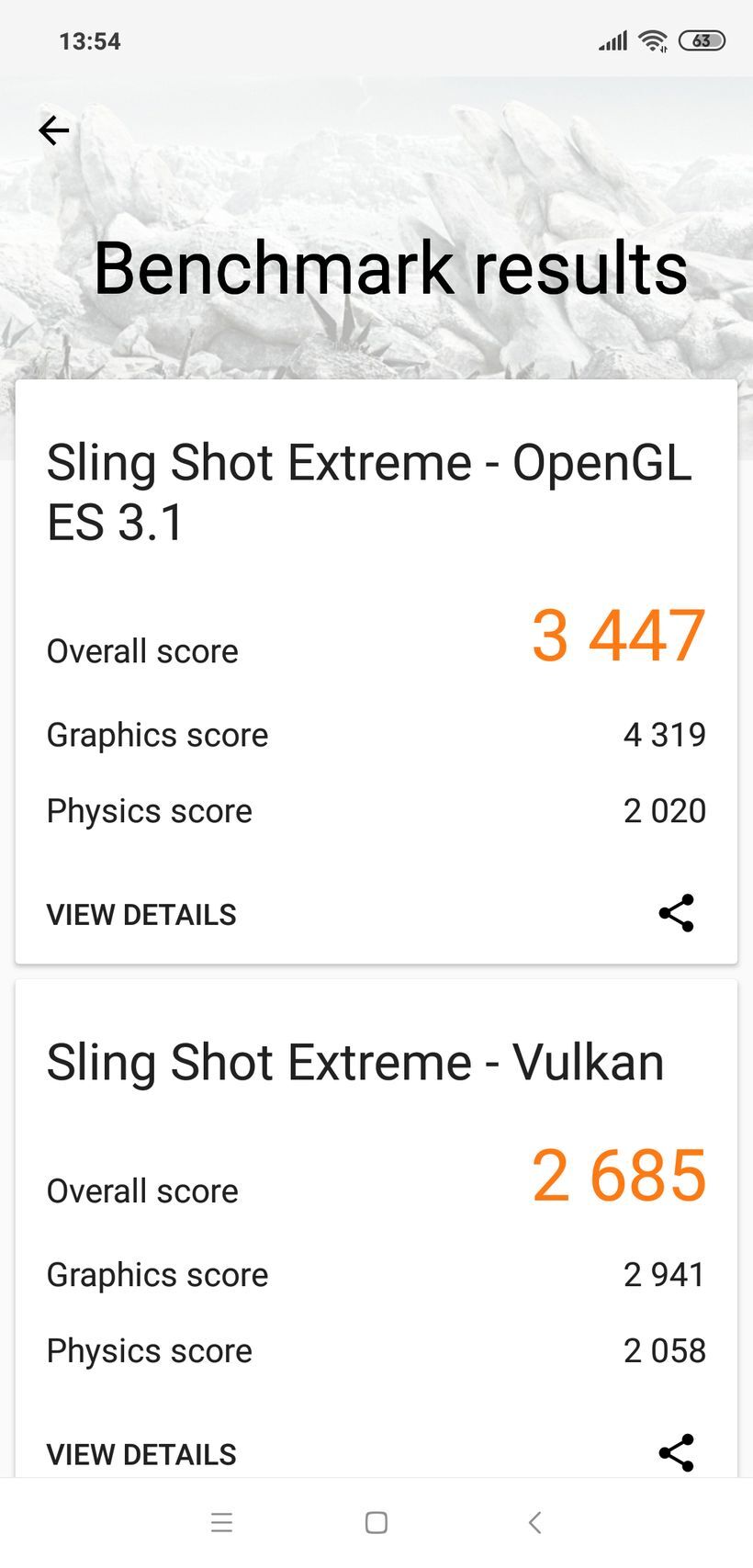753x1568 pixels.
Task: Select the OpenGL overall score 3 447
Action: 617,634
